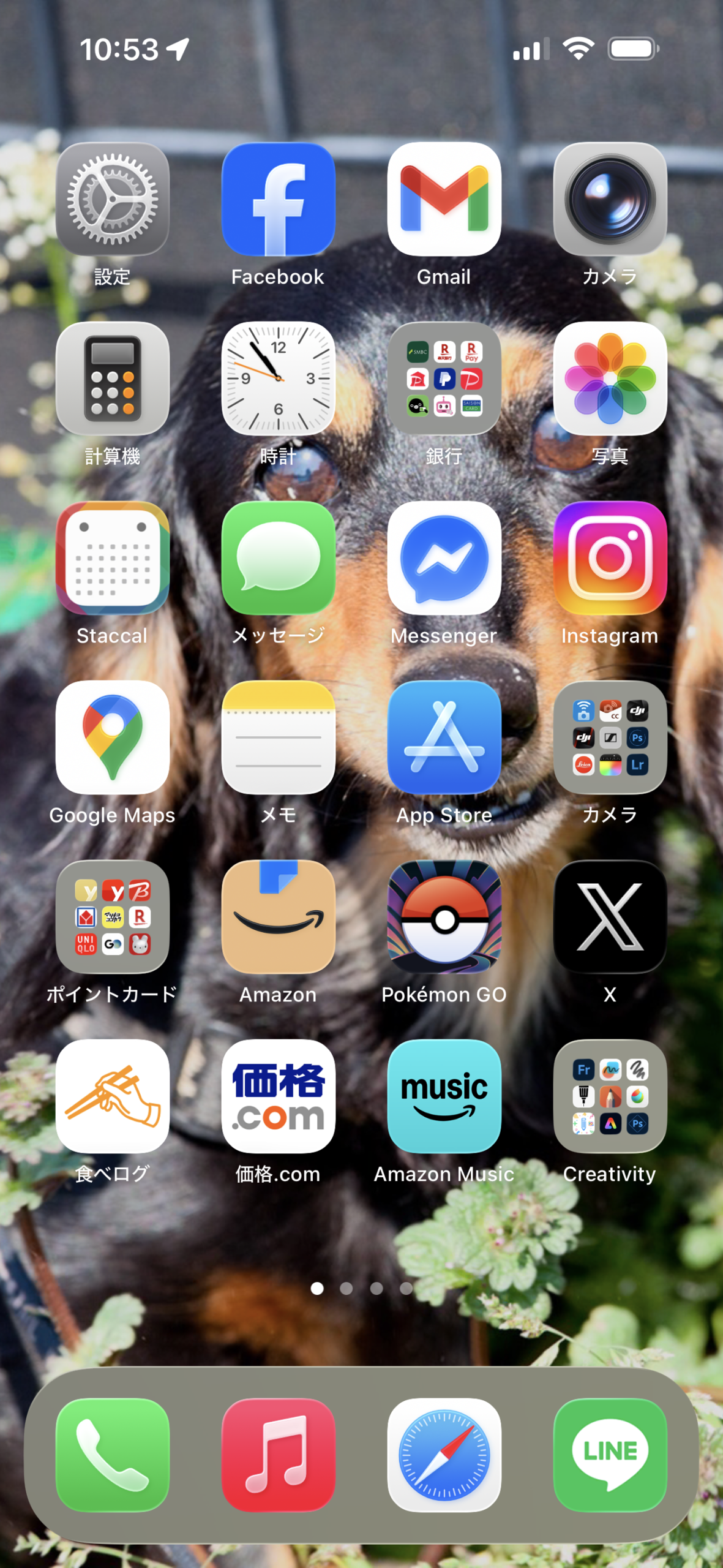Viewport: 723px width, 1568px height.
Task: Launch Pokémon GO
Action: (x=444, y=917)
